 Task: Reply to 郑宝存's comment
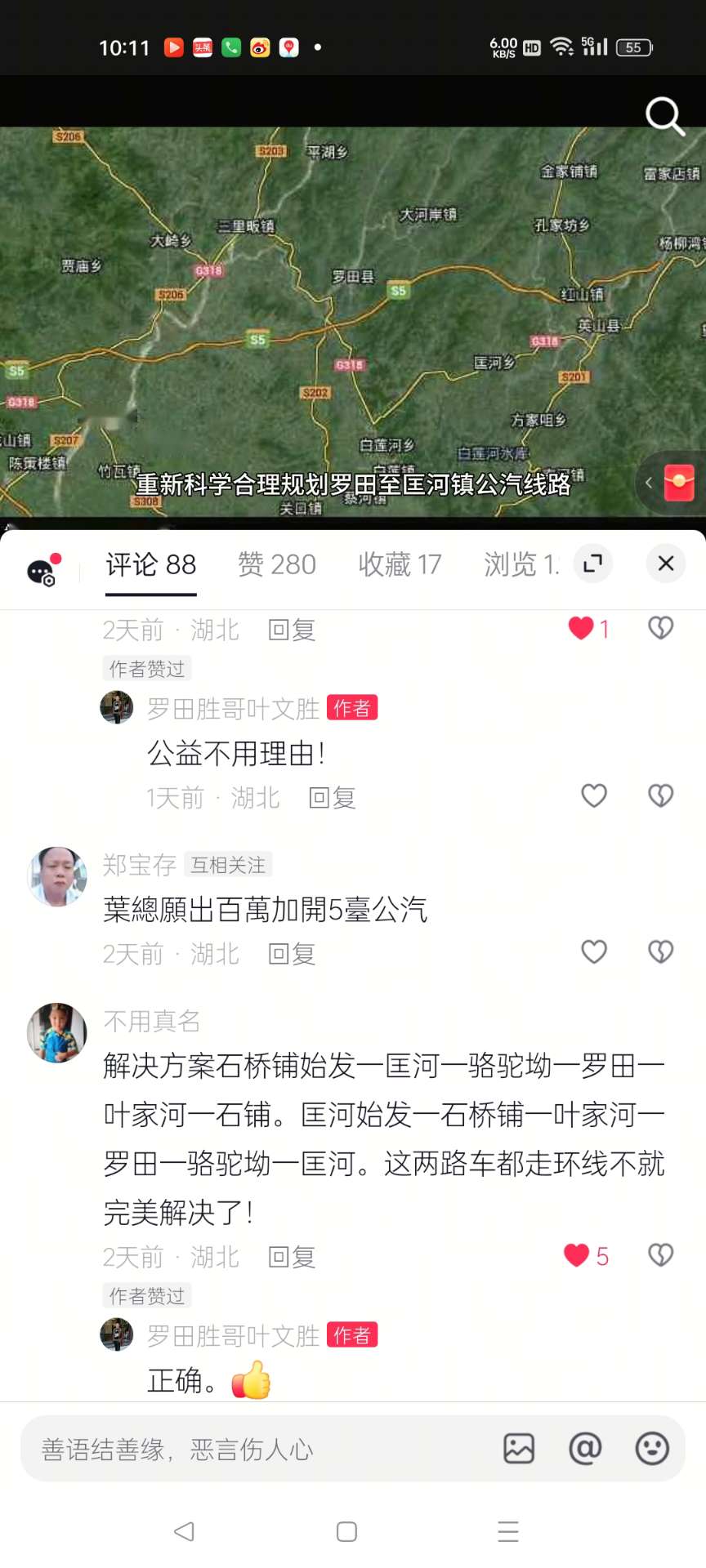292,954
